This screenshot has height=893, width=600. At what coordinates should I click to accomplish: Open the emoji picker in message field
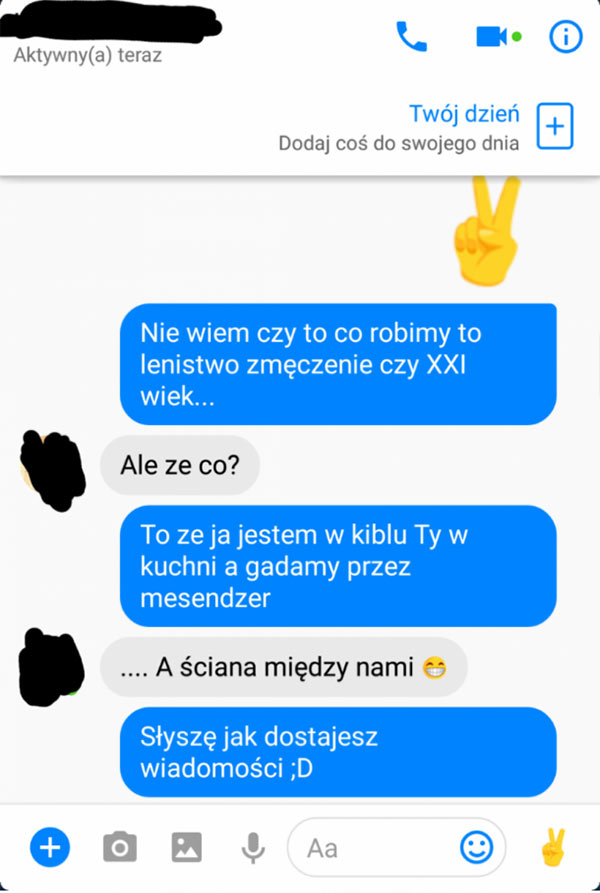pyautogui.click(x=476, y=848)
